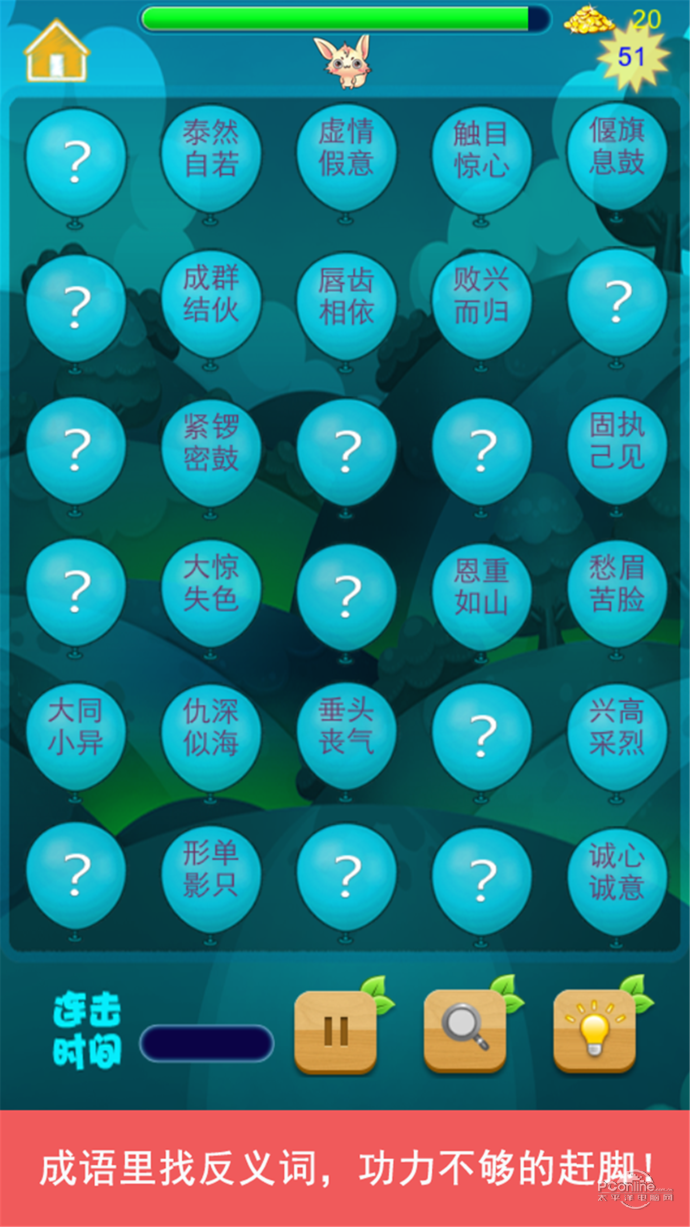Image resolution: width=690 pixels, height=1227 pixels.
Task: Use the magnifying glass tool
Action: pos(465,1030)
